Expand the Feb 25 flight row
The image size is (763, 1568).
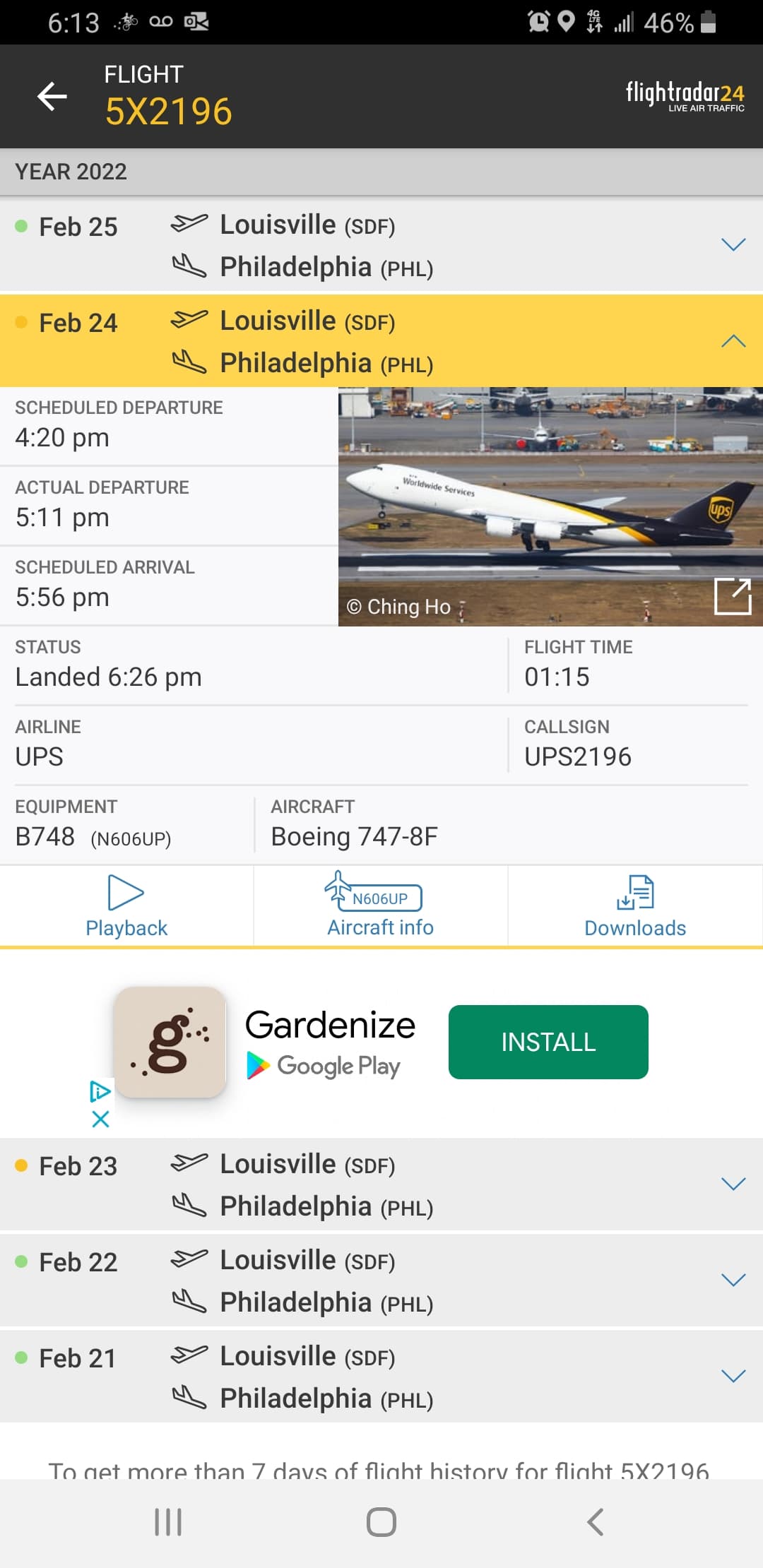[733, 245]
